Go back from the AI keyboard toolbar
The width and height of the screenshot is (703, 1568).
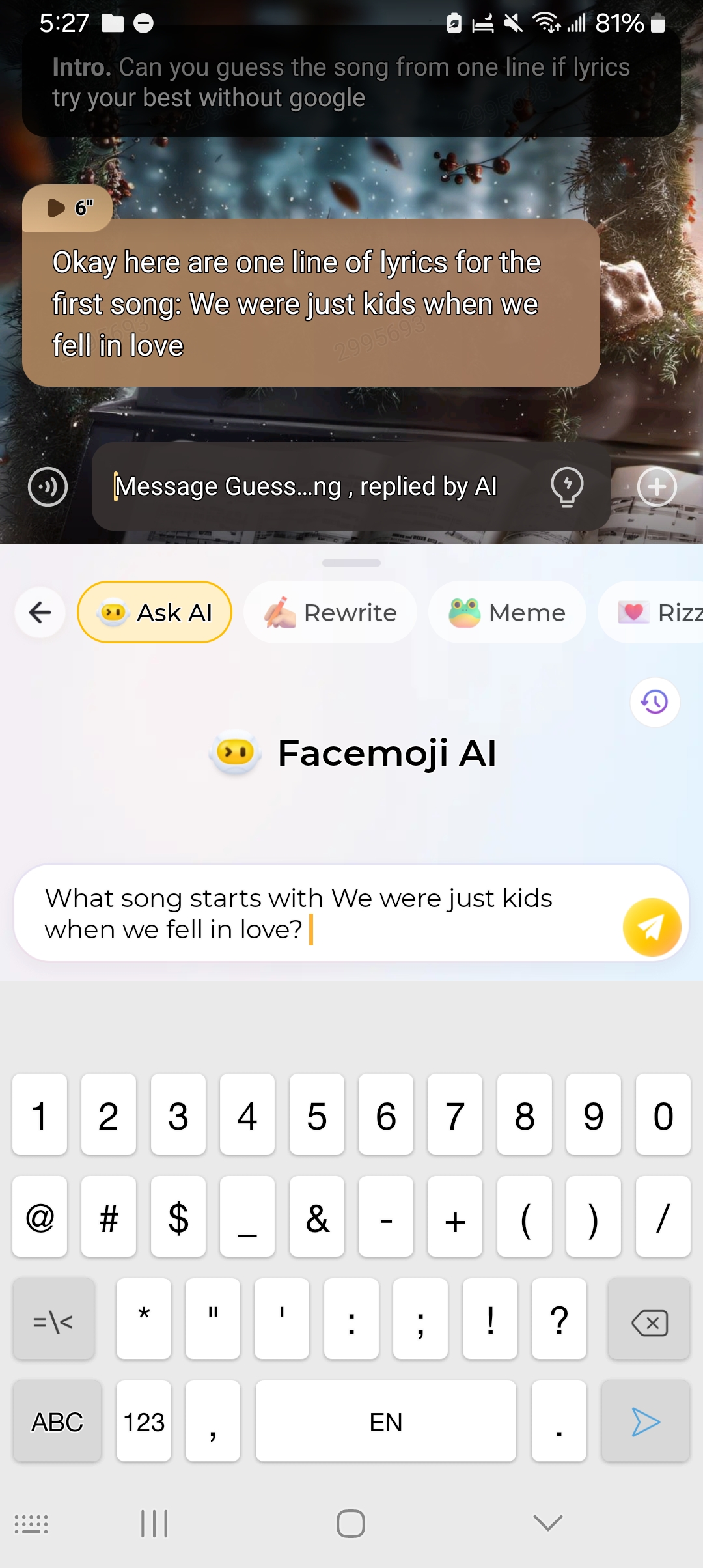point(40,612)
